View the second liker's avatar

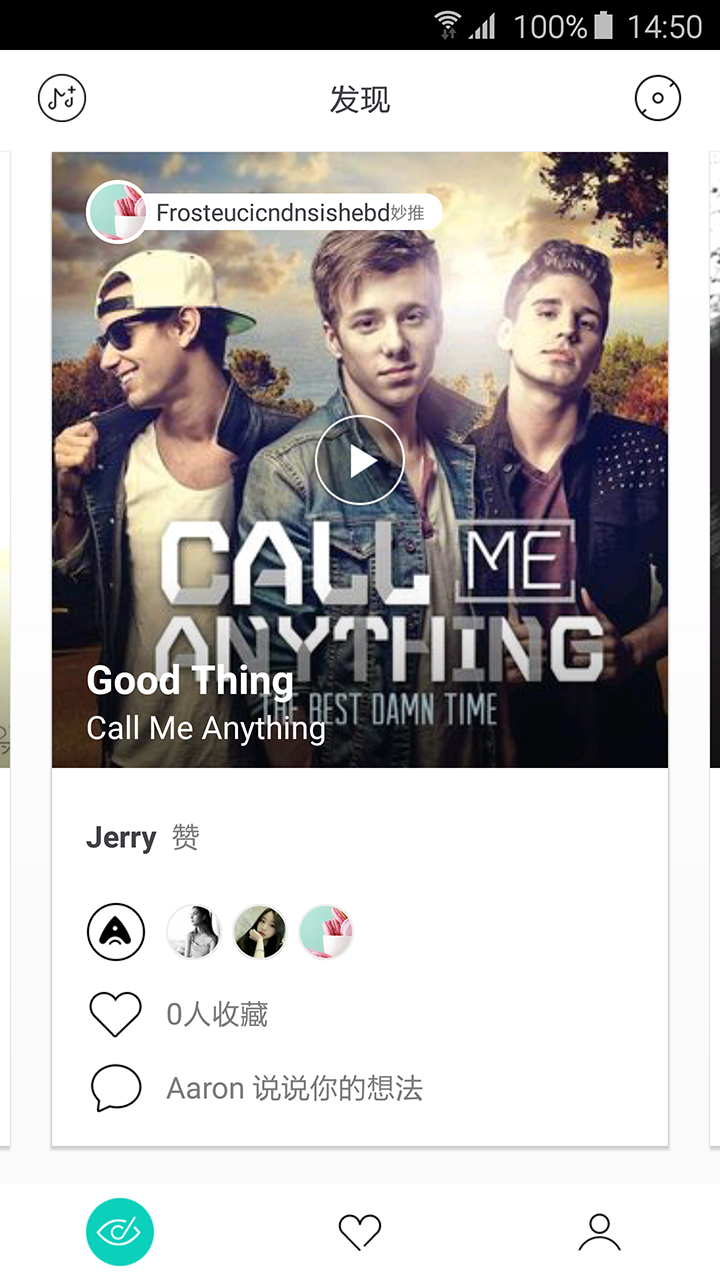260,932
